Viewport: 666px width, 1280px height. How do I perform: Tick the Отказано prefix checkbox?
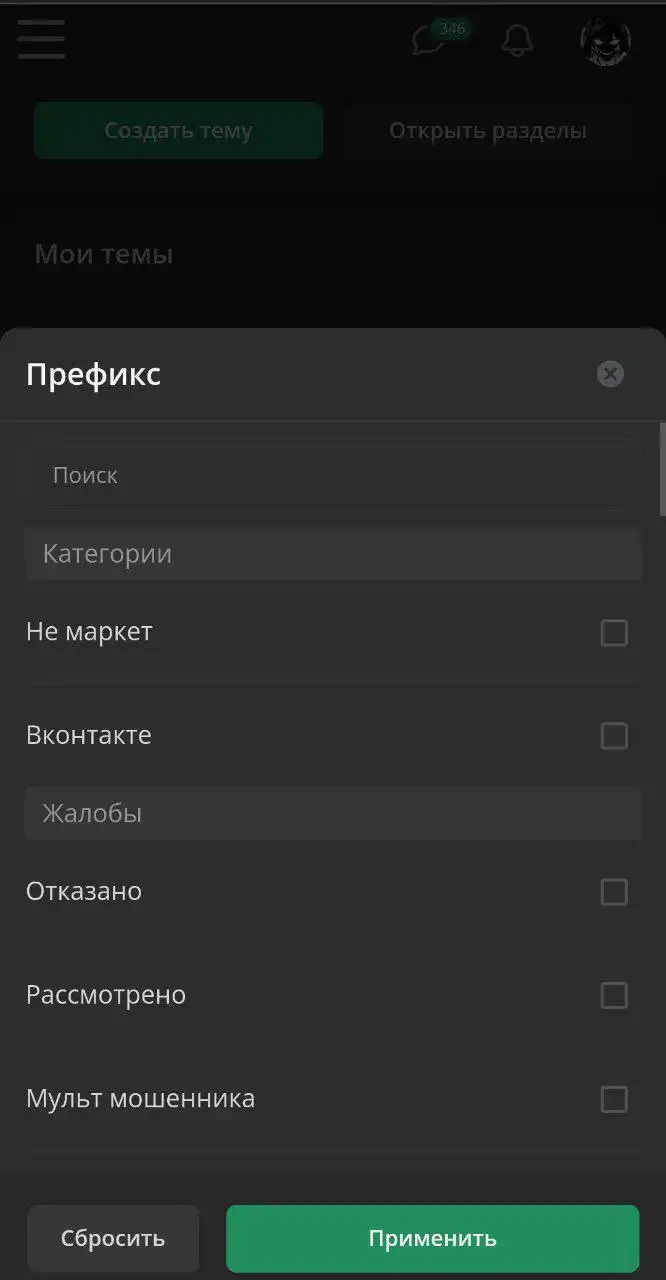[614, 892]
